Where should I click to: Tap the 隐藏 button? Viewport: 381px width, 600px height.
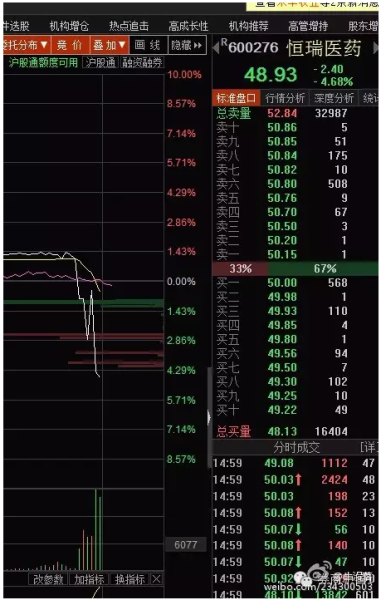coord(187,45)
